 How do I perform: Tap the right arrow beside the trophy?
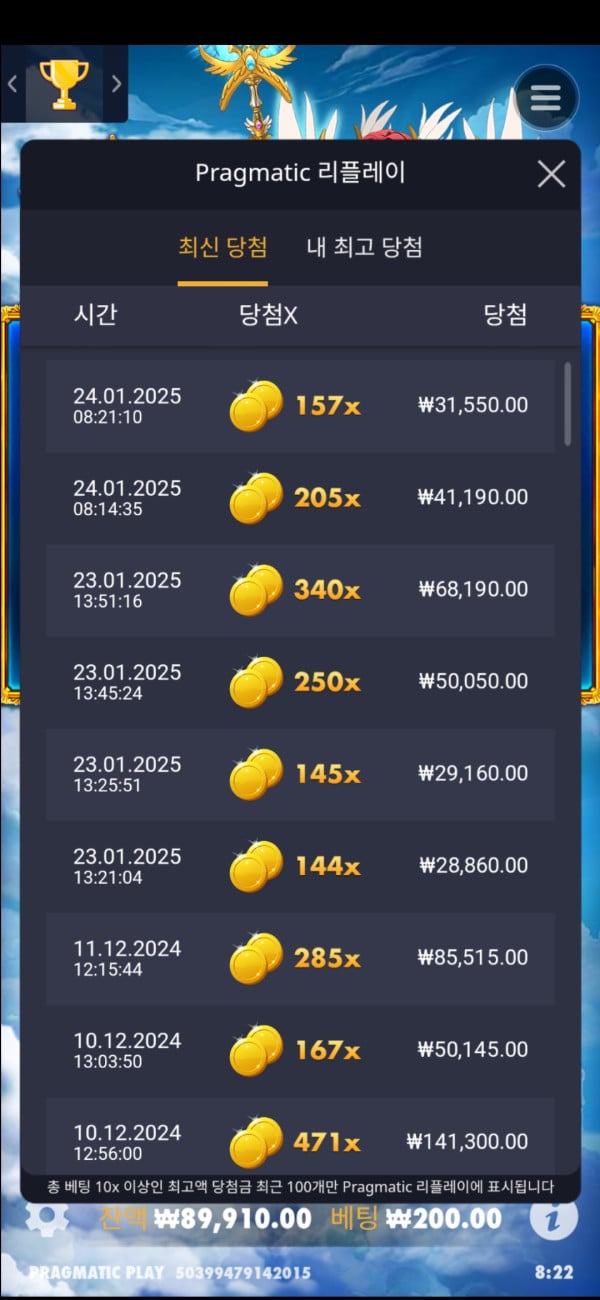(x=116, y=84)
